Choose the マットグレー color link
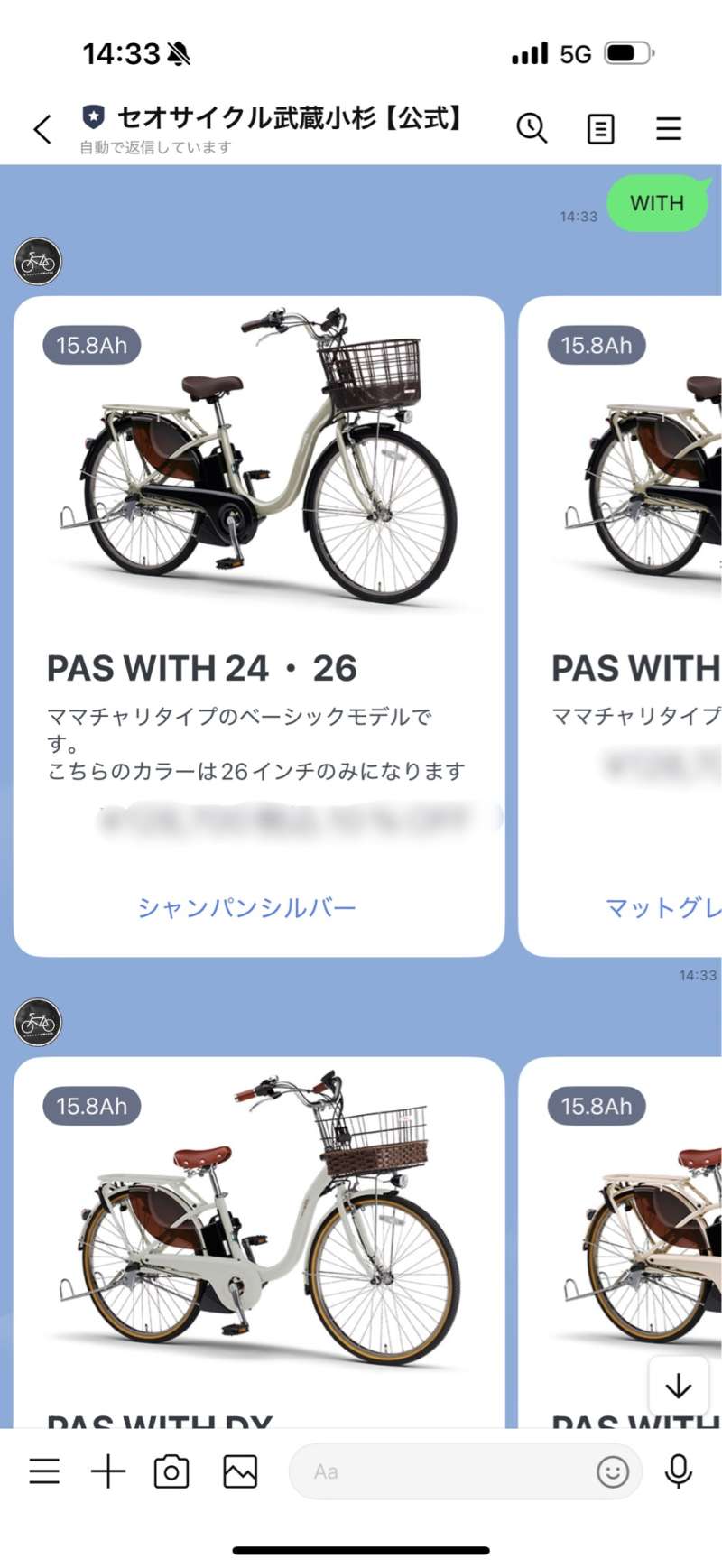 tap(662, 907)
